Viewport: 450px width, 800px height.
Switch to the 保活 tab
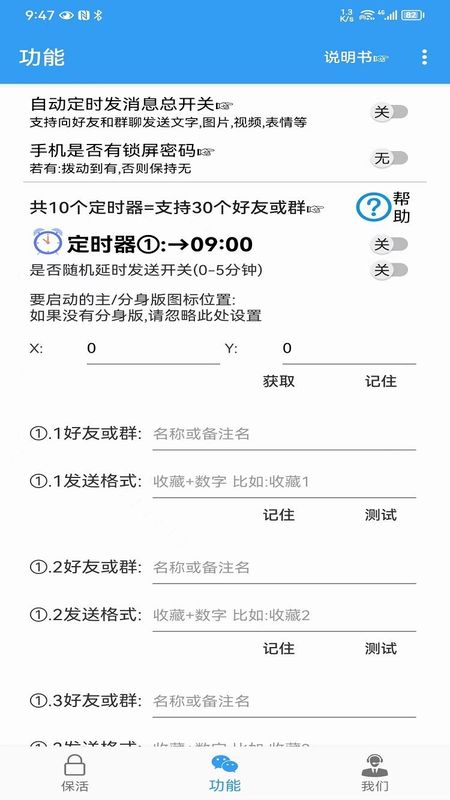(74, 773)
